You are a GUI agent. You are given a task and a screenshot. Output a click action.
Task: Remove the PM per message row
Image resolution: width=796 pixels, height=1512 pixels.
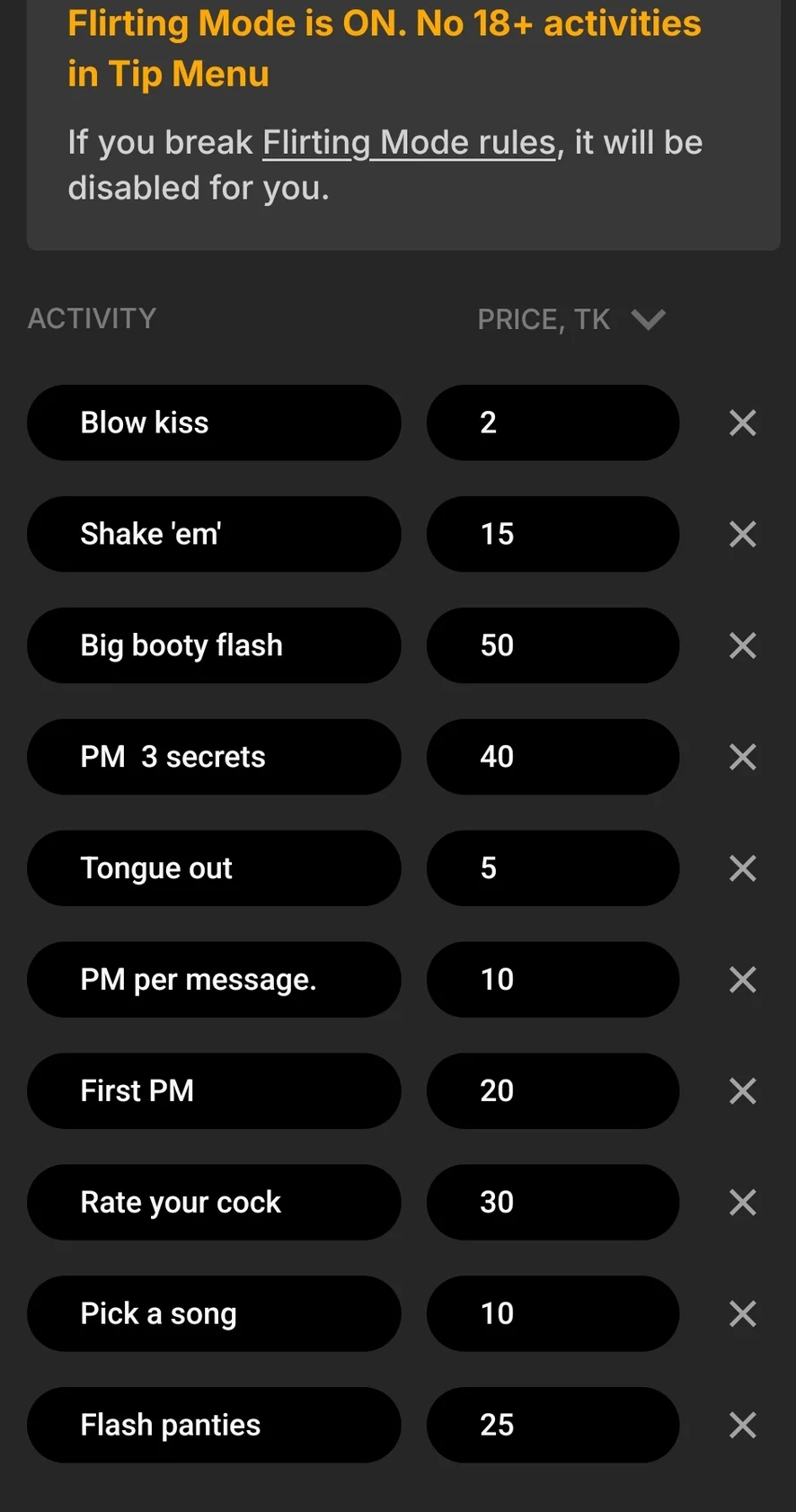pyautogui.click(x=742, y=980)
